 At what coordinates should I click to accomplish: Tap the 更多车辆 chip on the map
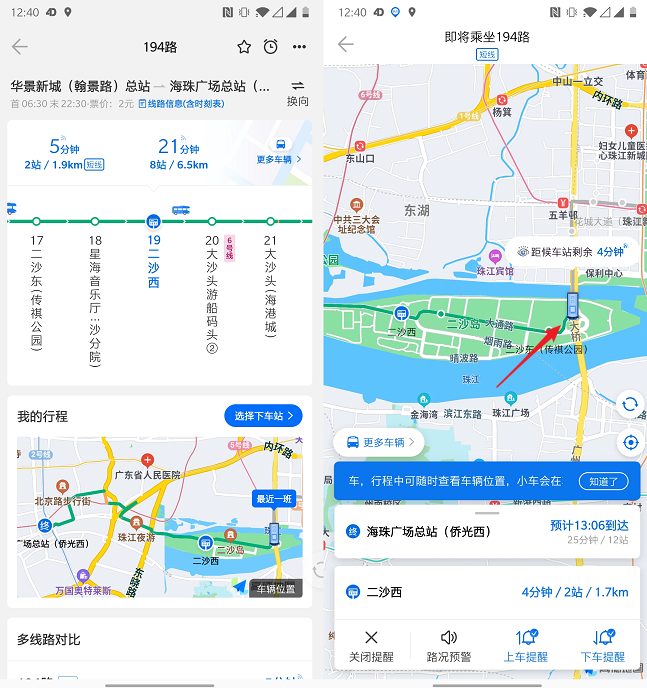(378, 442)
